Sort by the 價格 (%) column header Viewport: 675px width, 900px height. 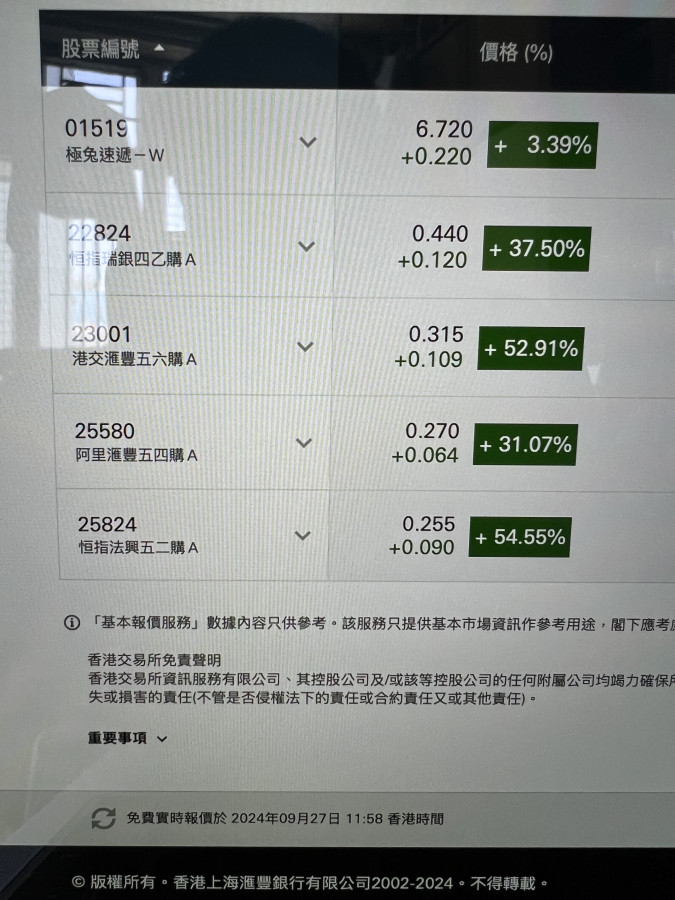[x=516, y=53]
